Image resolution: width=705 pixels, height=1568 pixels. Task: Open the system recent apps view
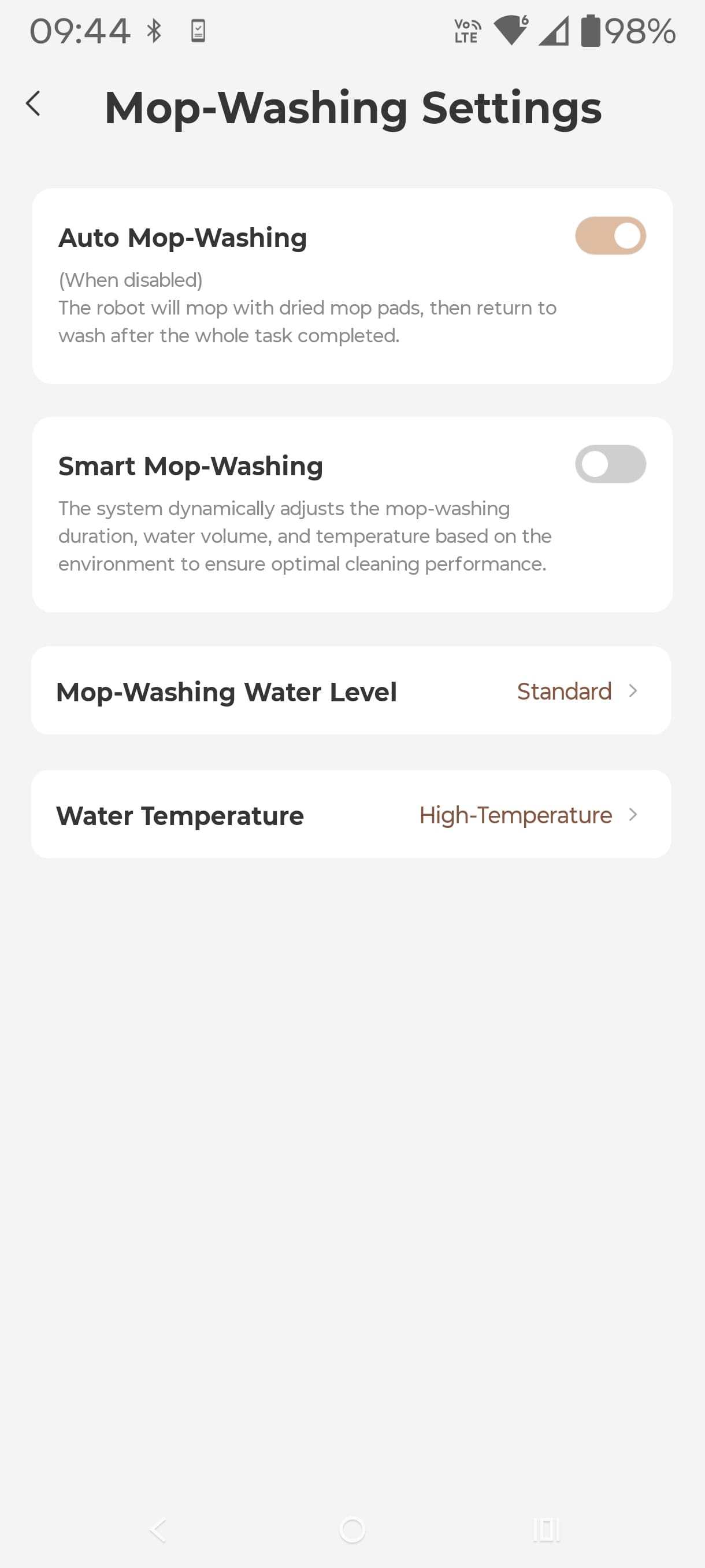(x=546, y=1530)
